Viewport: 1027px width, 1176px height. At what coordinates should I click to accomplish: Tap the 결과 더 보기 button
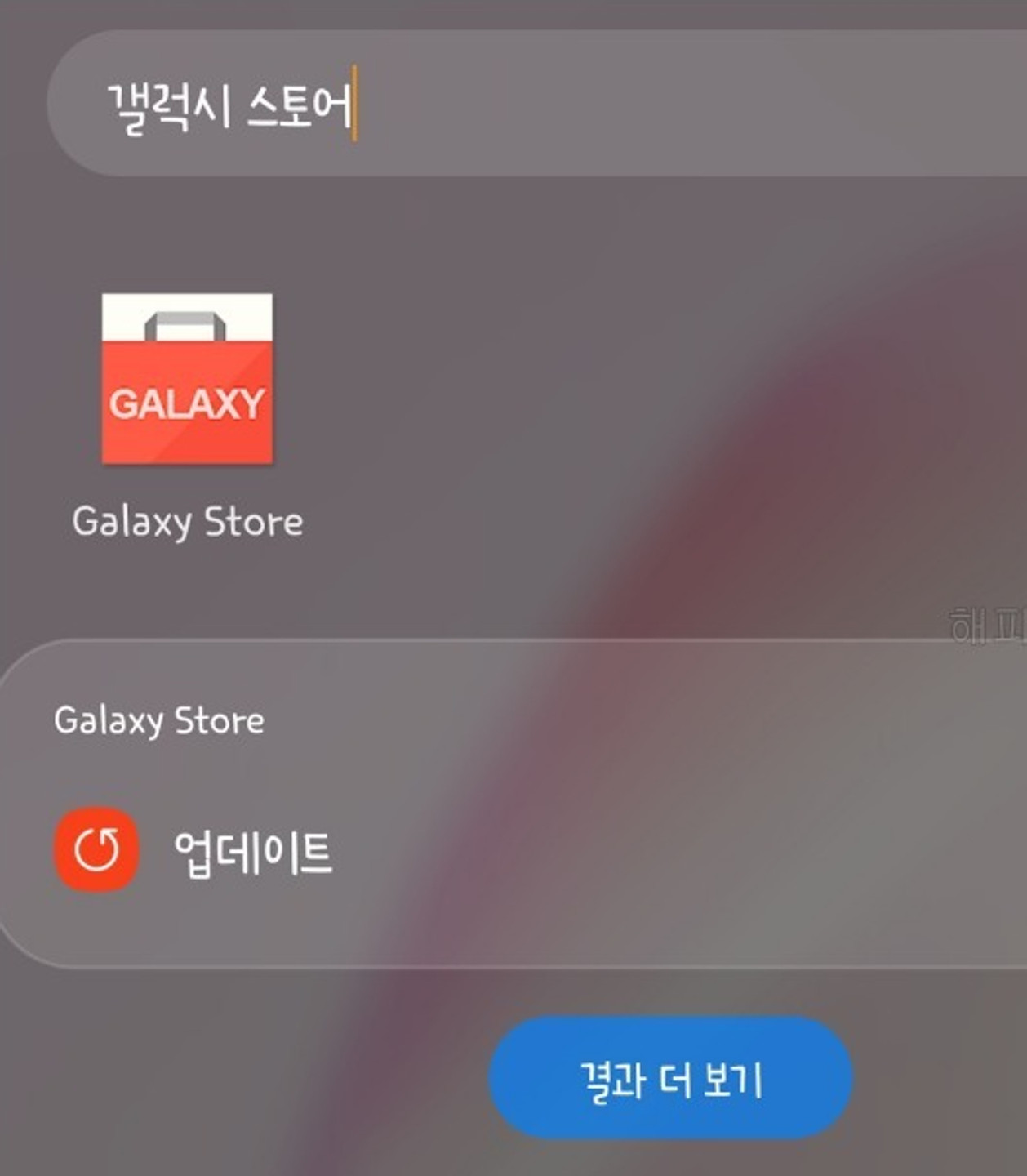[x=670, y=1078]
